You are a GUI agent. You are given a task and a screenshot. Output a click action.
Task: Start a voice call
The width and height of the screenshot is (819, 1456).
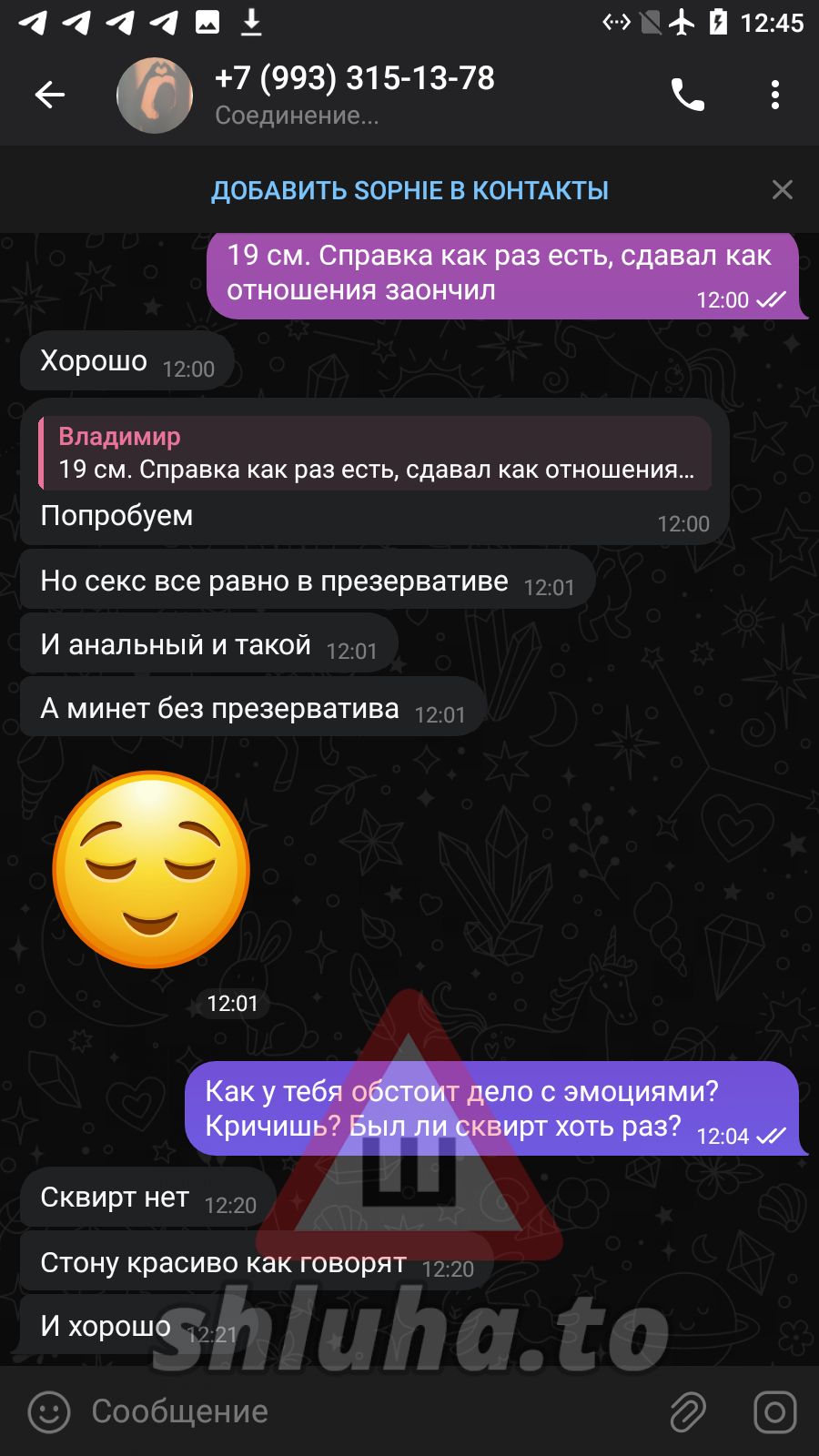pos(688,95)
